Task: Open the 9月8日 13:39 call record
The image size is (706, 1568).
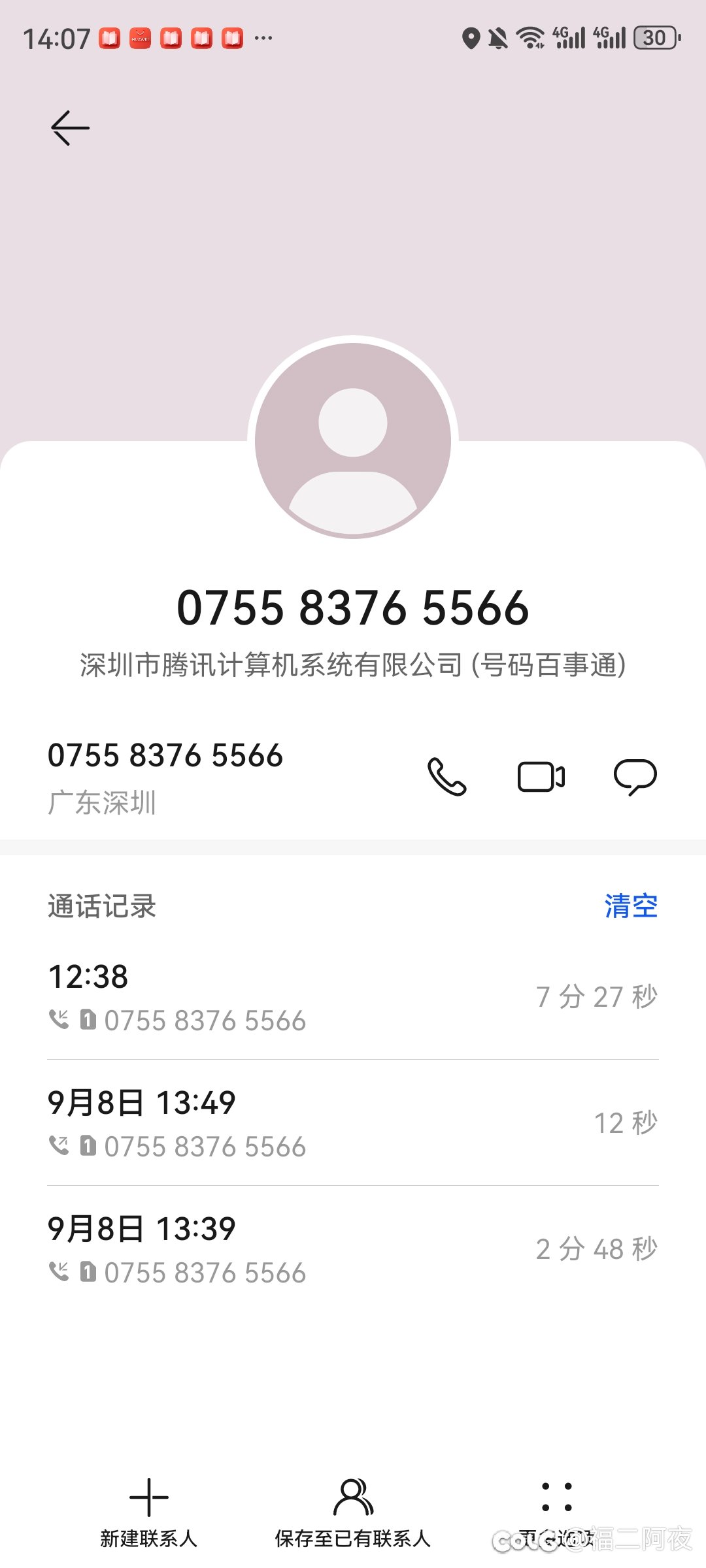Action: point(353,1249)
